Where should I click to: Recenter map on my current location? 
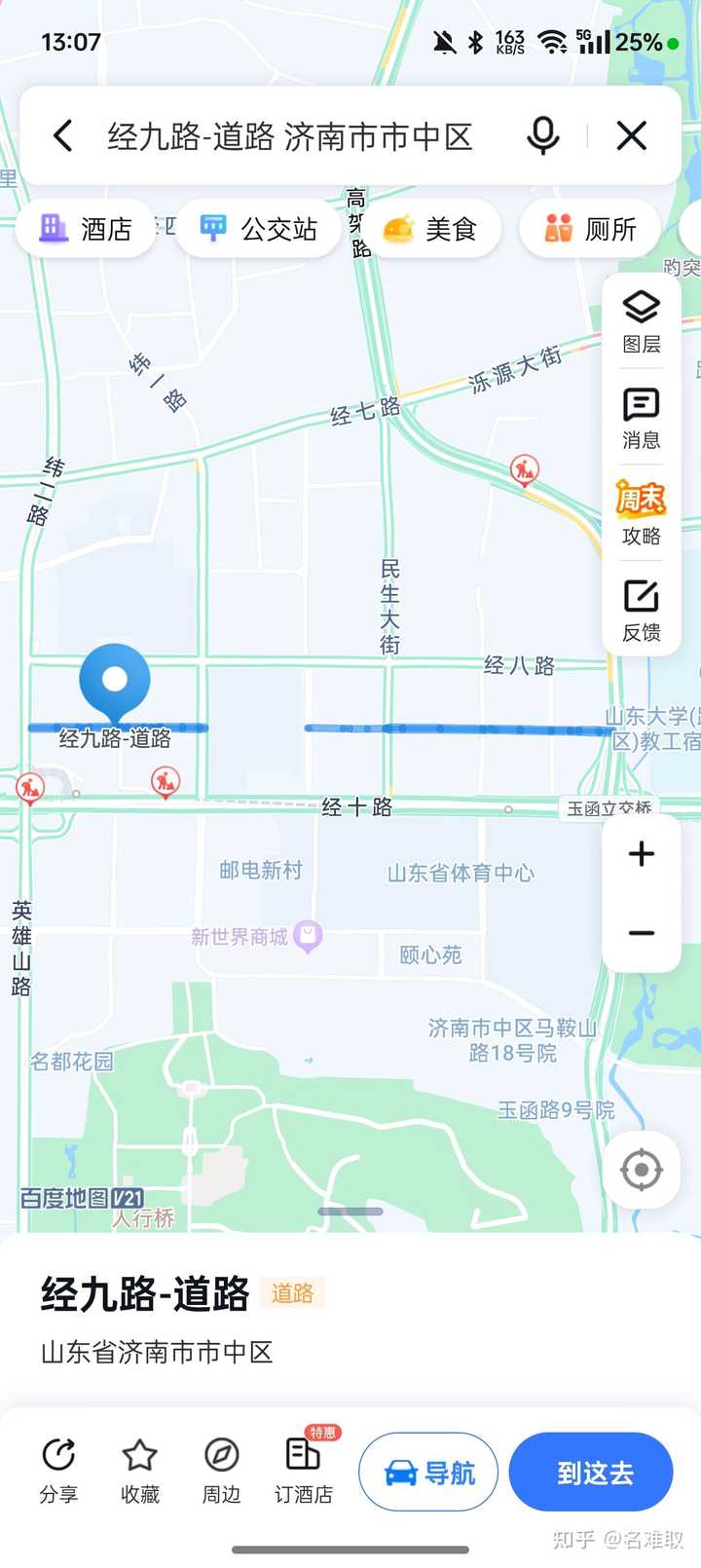tap(642, 1170)
